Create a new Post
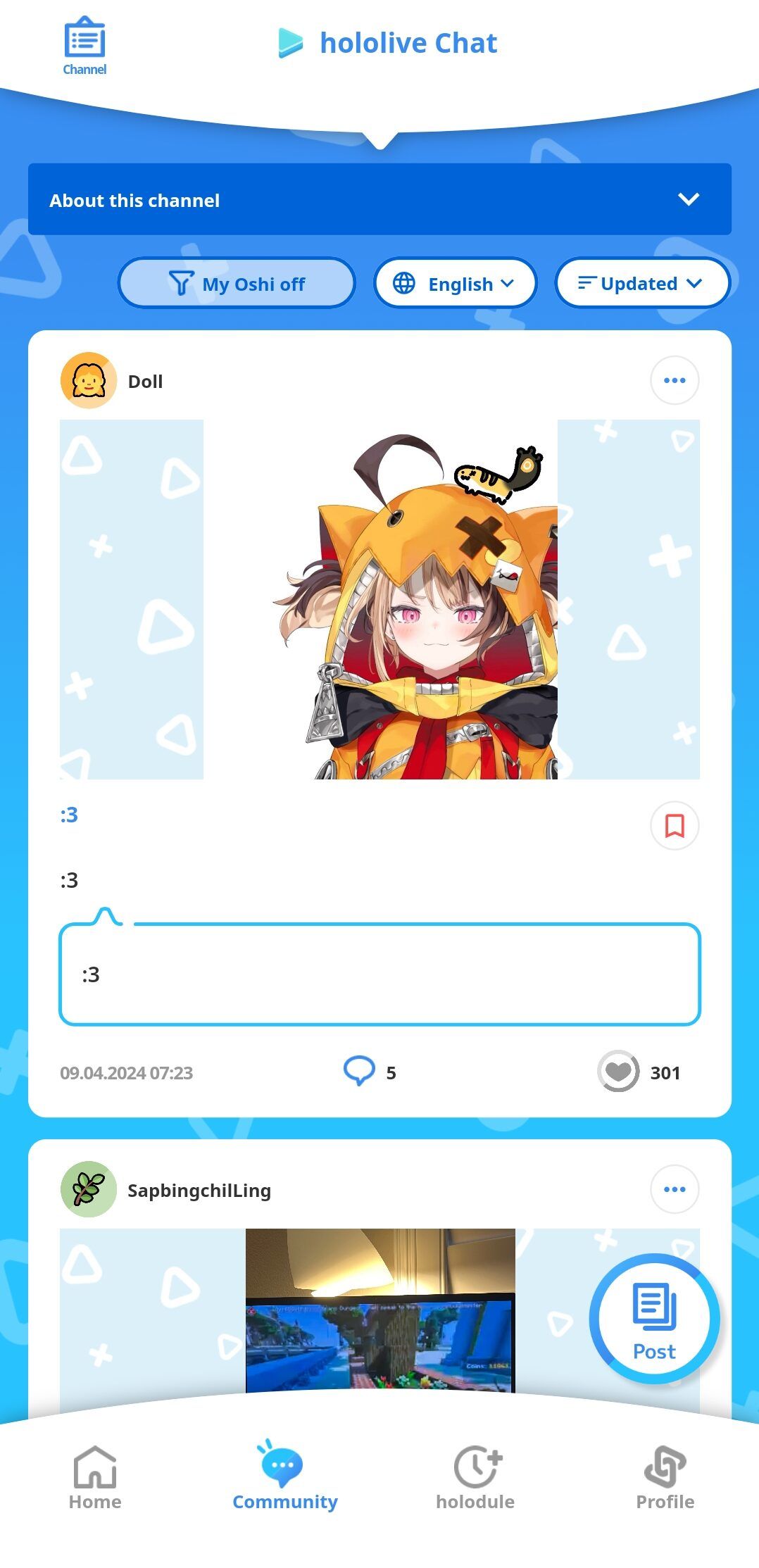 point(654,1319)
